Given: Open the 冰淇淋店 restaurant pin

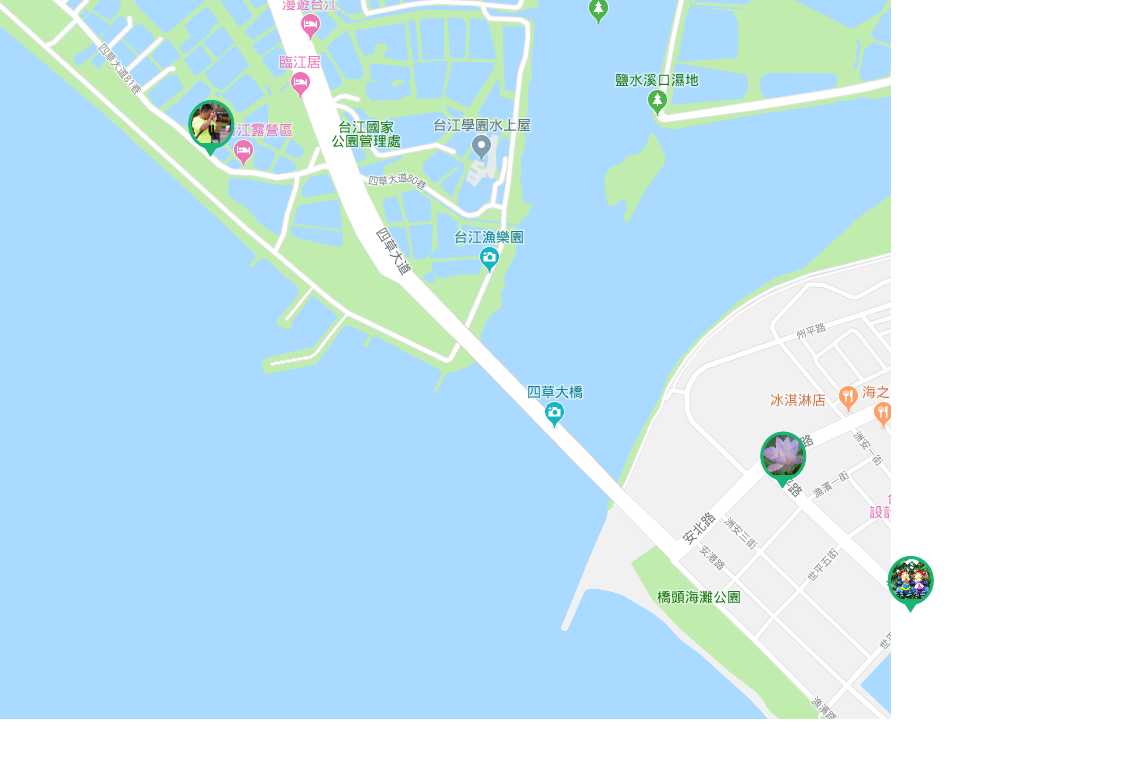Looking at the screenshot, I should click(848, 398).
